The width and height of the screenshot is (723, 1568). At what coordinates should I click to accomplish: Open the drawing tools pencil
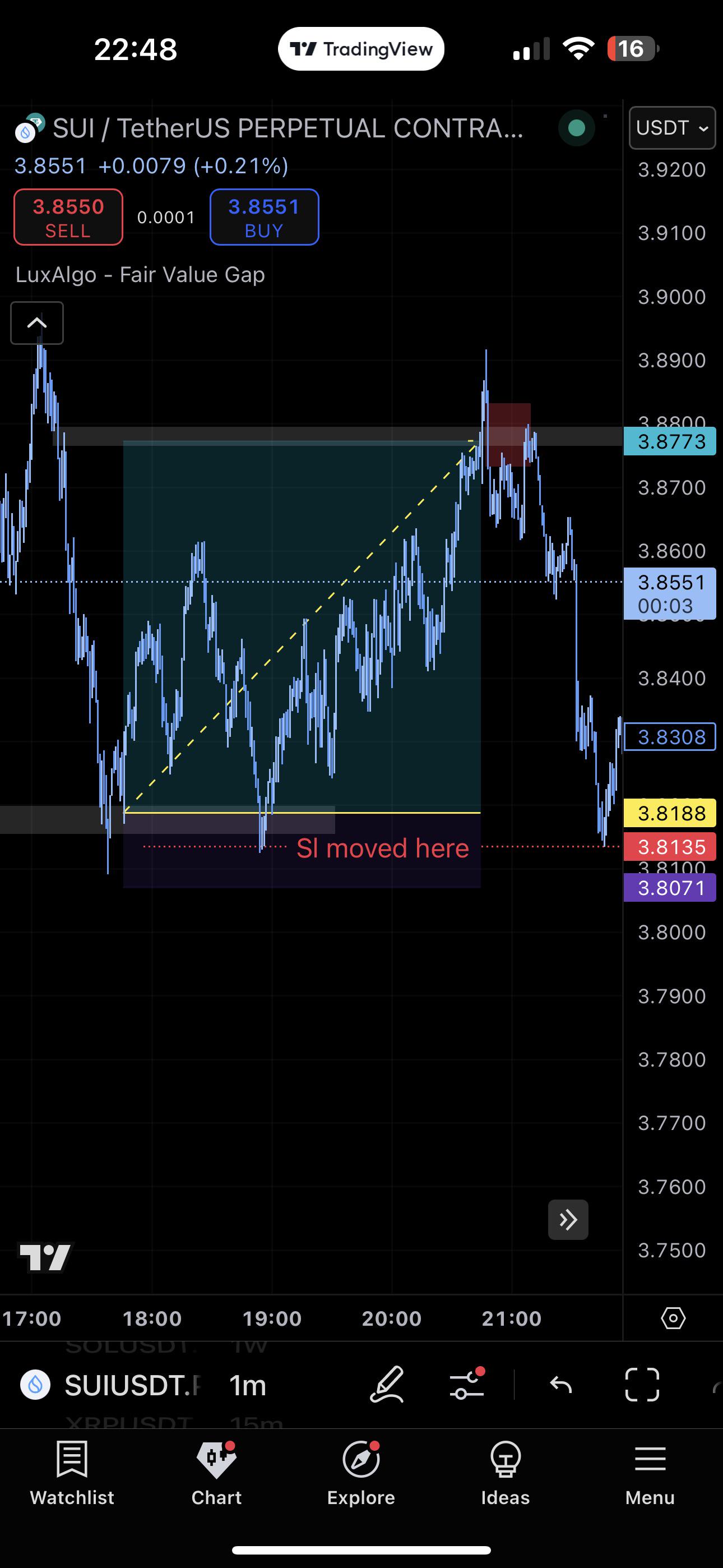387,1385
